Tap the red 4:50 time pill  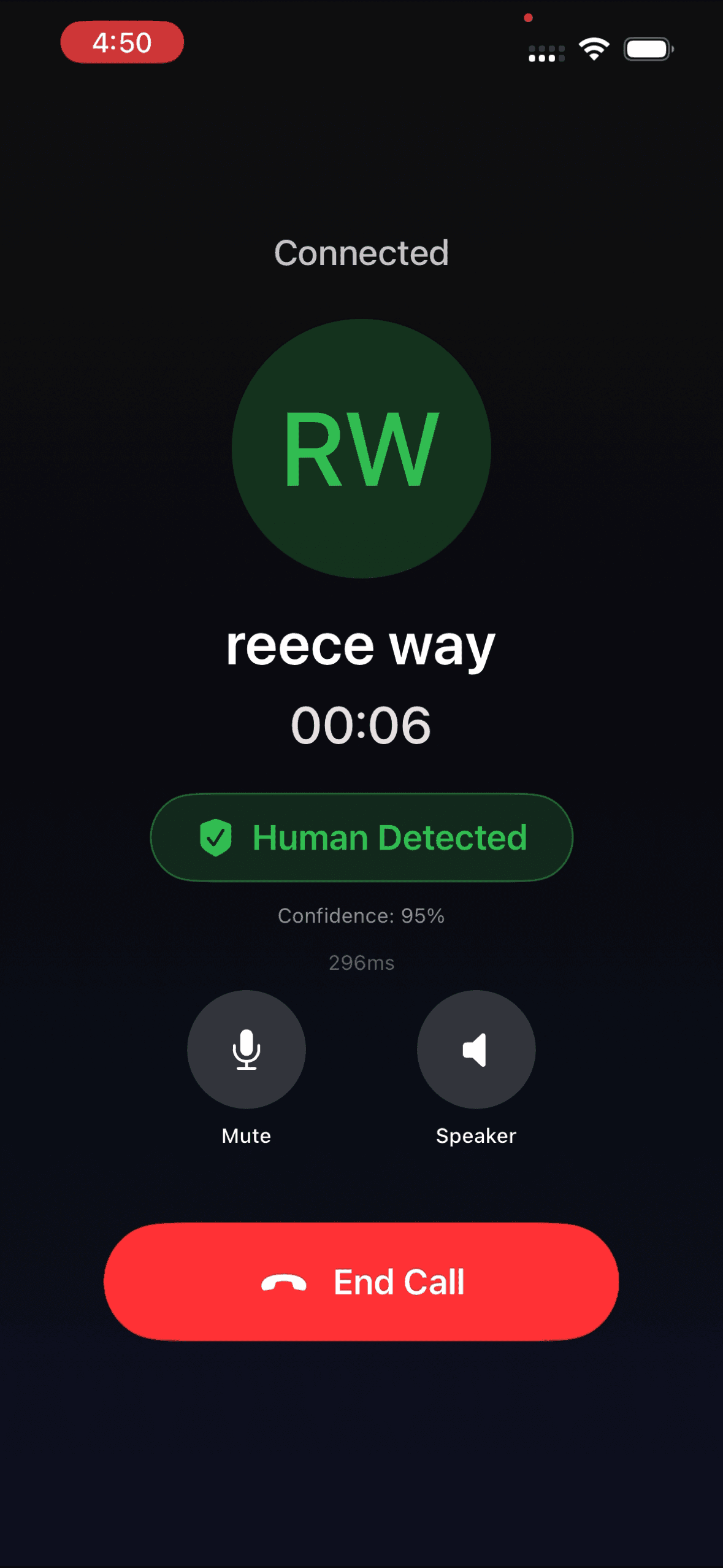point(122,42)
